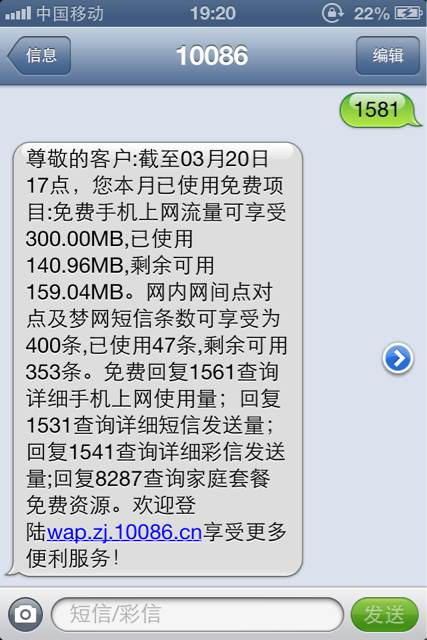Screen dimensions: 427x640
Task: Tap the 编辑 edit button
Action: pyautogui.click(x=388, y=55)
